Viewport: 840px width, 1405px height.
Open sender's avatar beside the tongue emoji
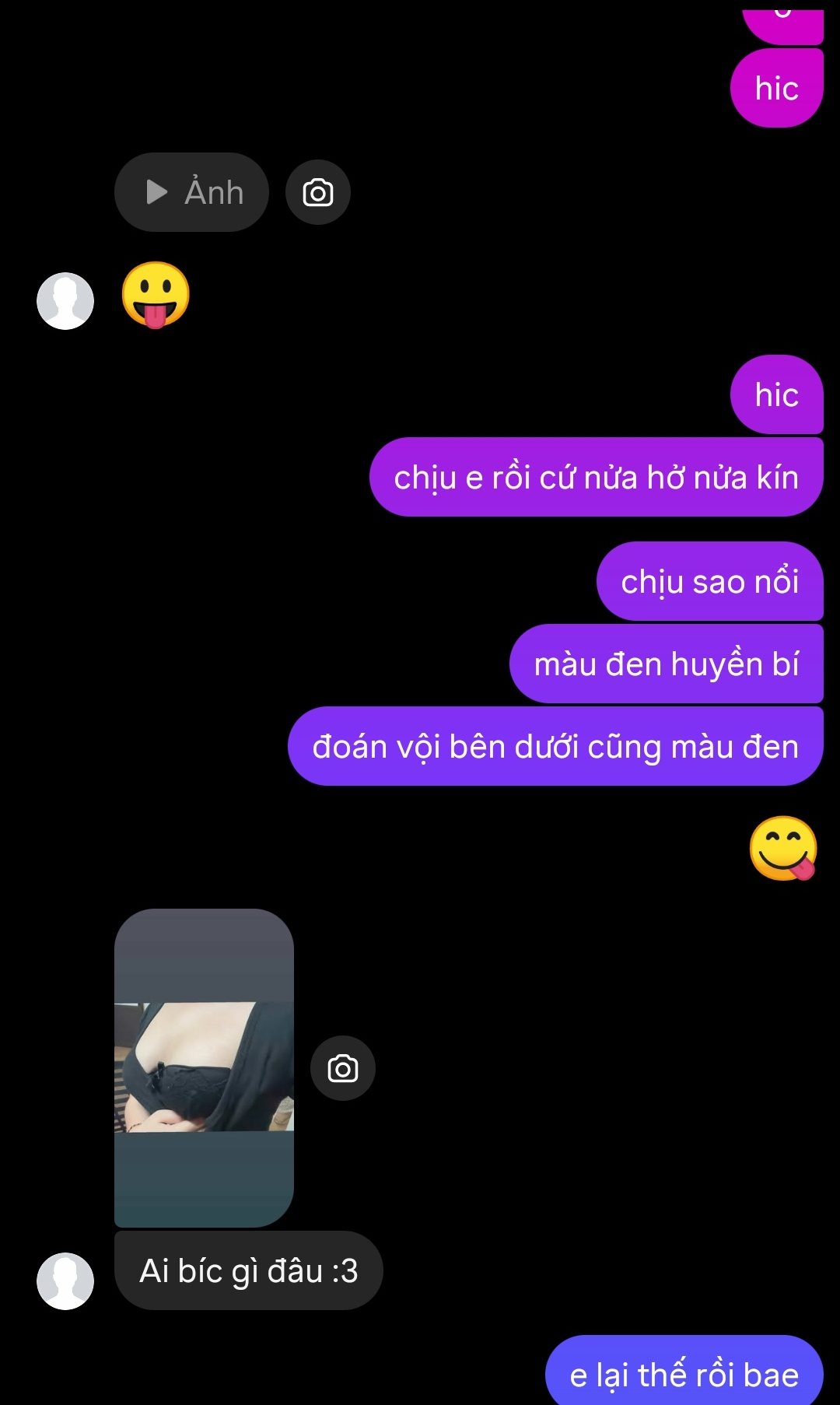click(65, 301)
